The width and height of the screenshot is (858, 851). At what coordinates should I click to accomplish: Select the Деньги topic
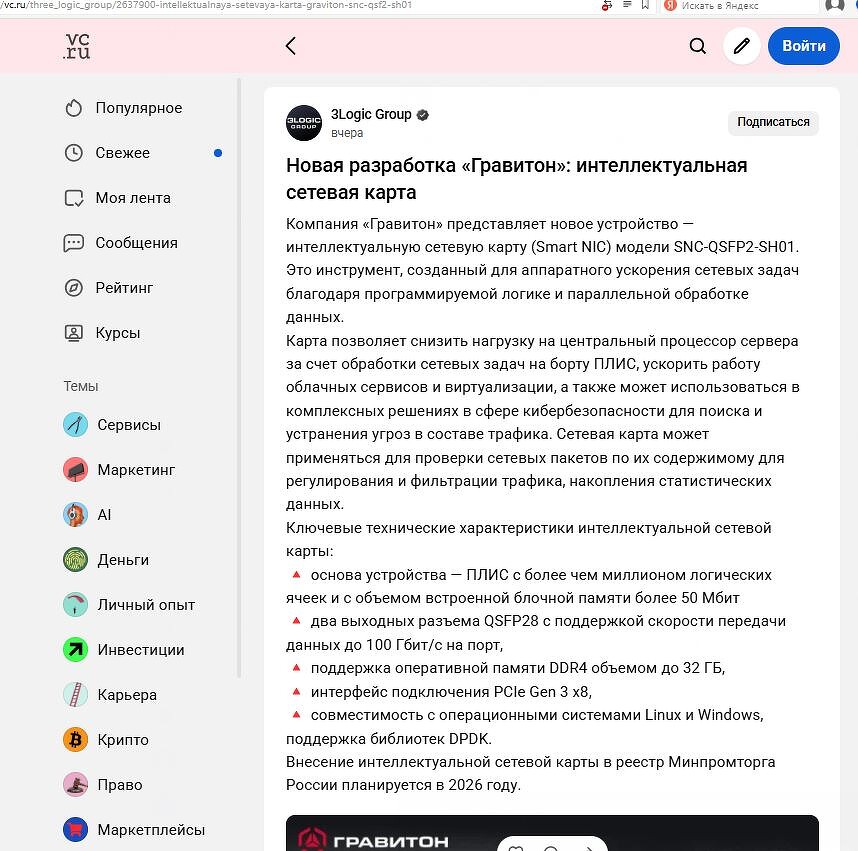[122, 560]
